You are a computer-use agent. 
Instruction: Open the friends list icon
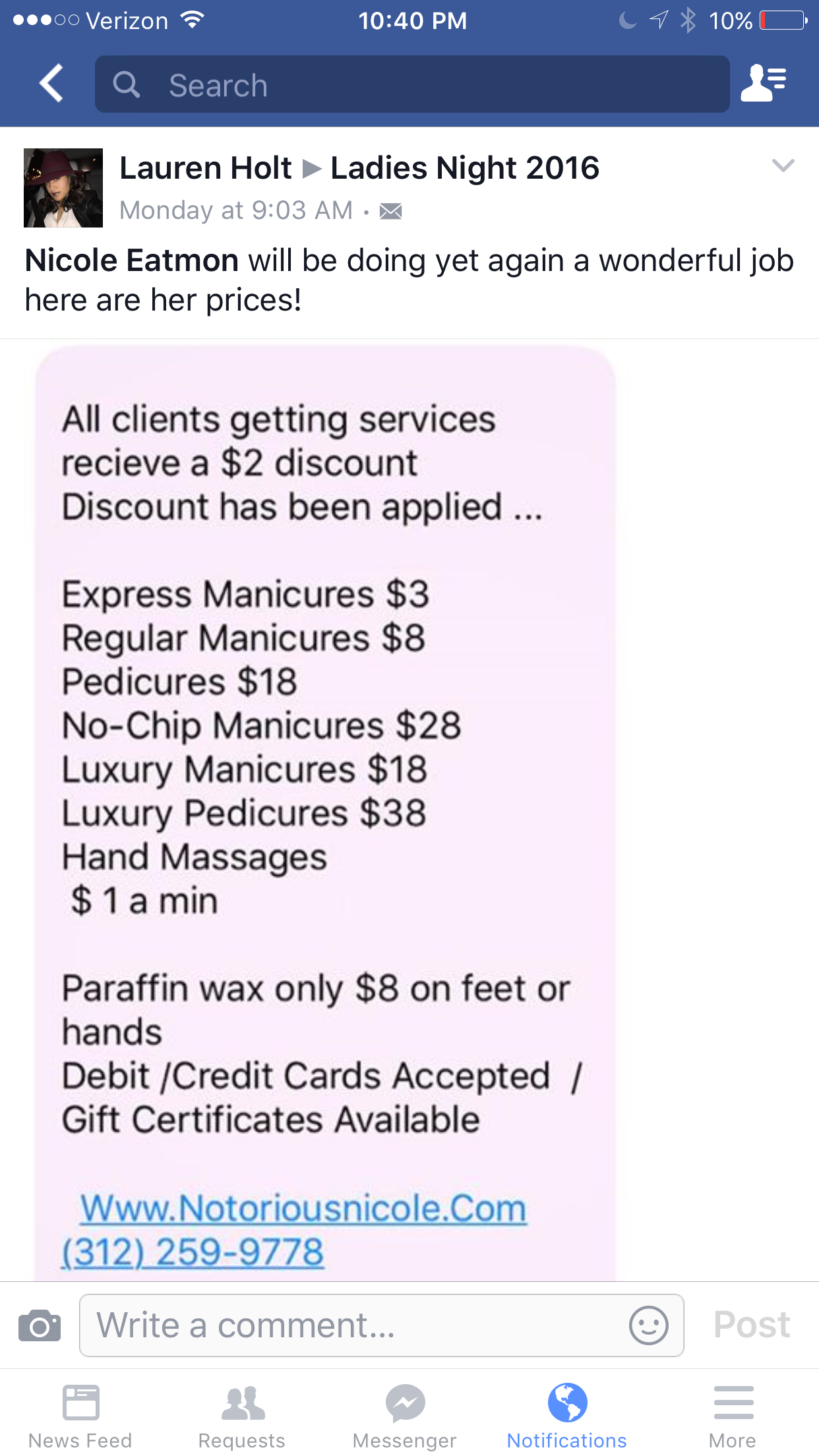tap(763, 83)
